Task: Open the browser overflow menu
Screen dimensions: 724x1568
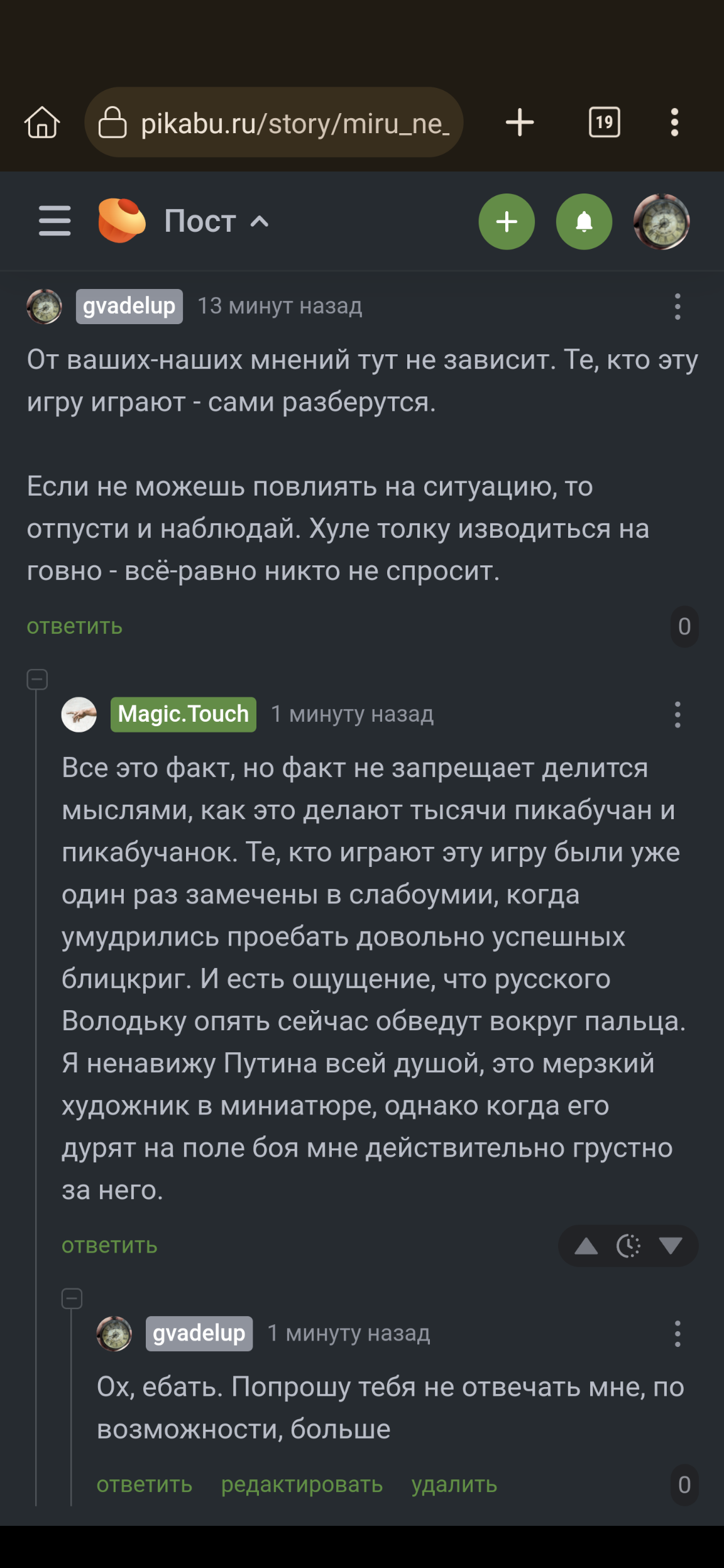Action: click(674, 122)
